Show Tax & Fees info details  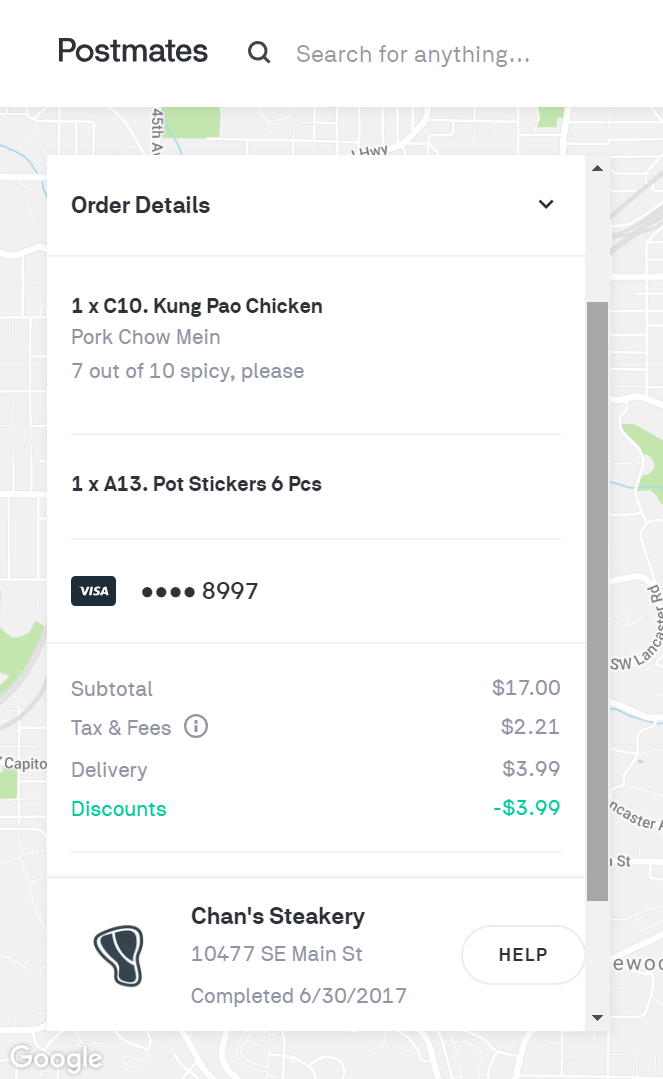pos(196,727)
